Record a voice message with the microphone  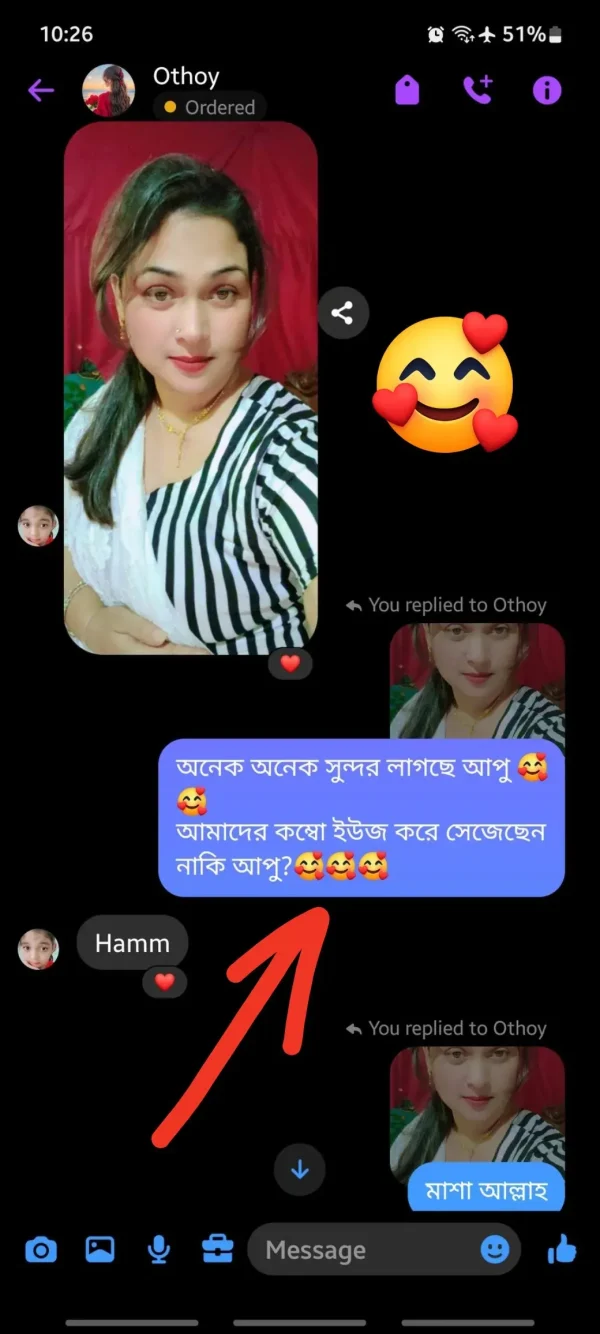pyautogui.click(x=158, y=1249)
